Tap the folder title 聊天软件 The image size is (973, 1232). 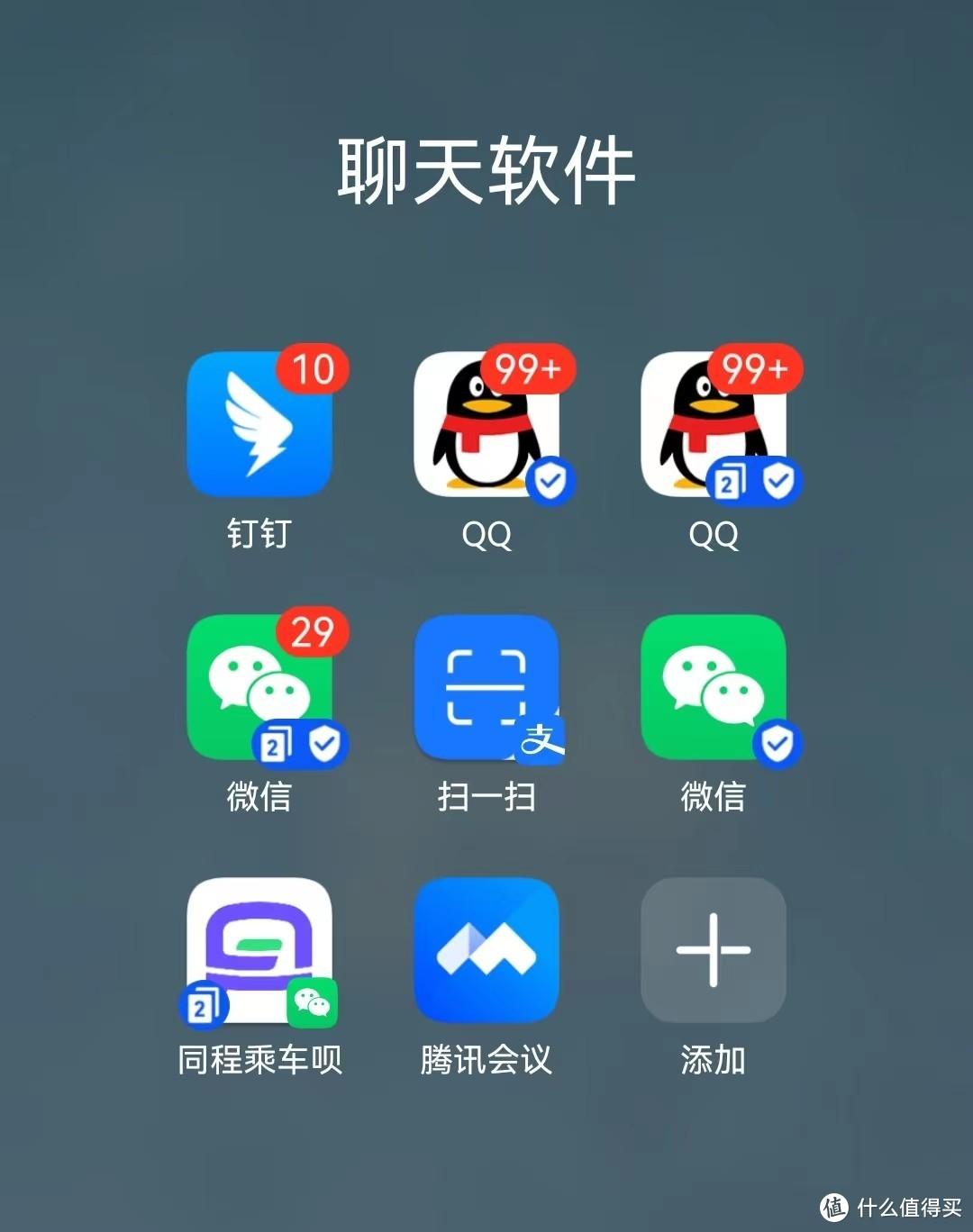[x=486, y=171]
